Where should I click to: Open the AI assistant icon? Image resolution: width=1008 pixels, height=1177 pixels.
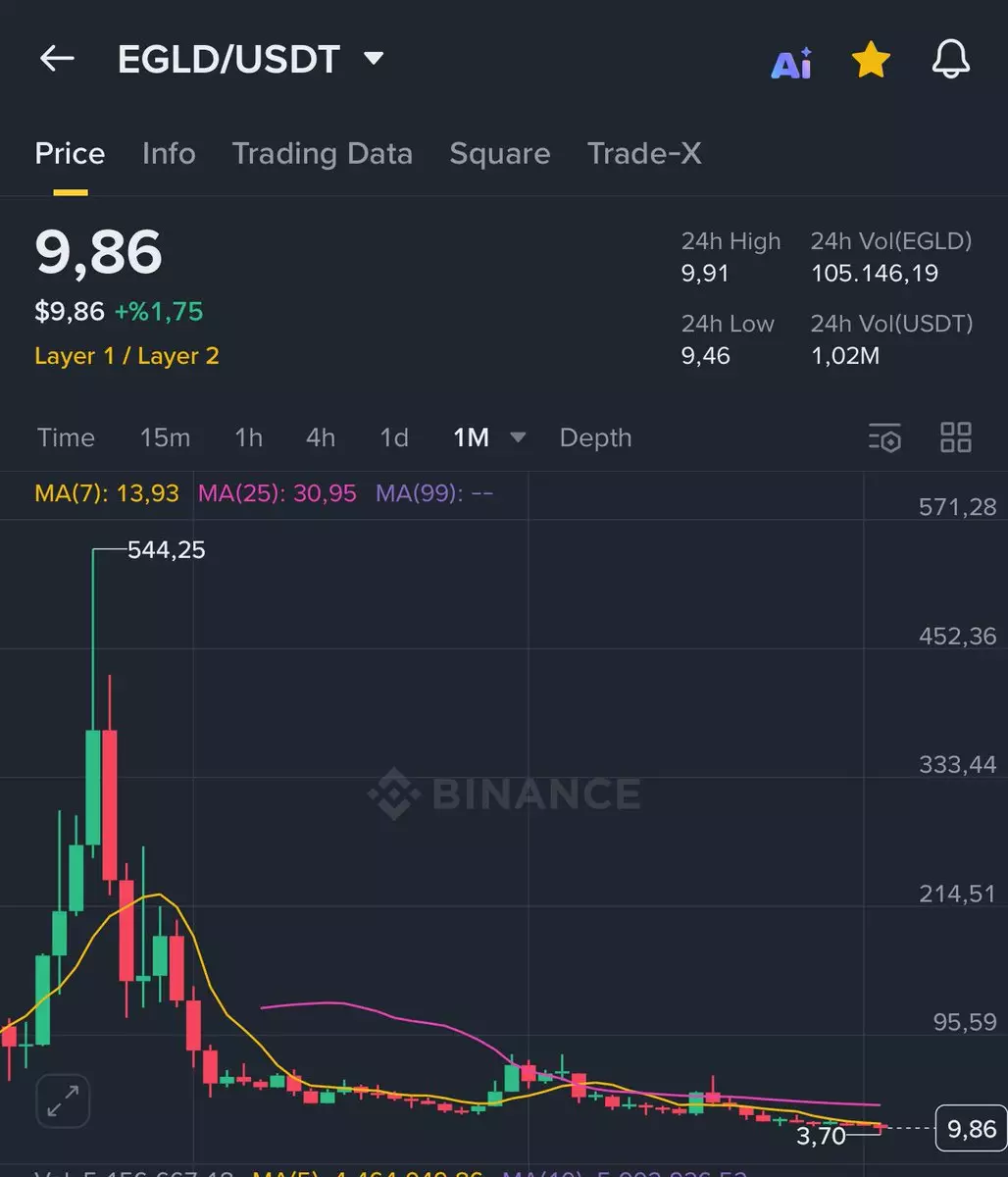pos(791,63)
